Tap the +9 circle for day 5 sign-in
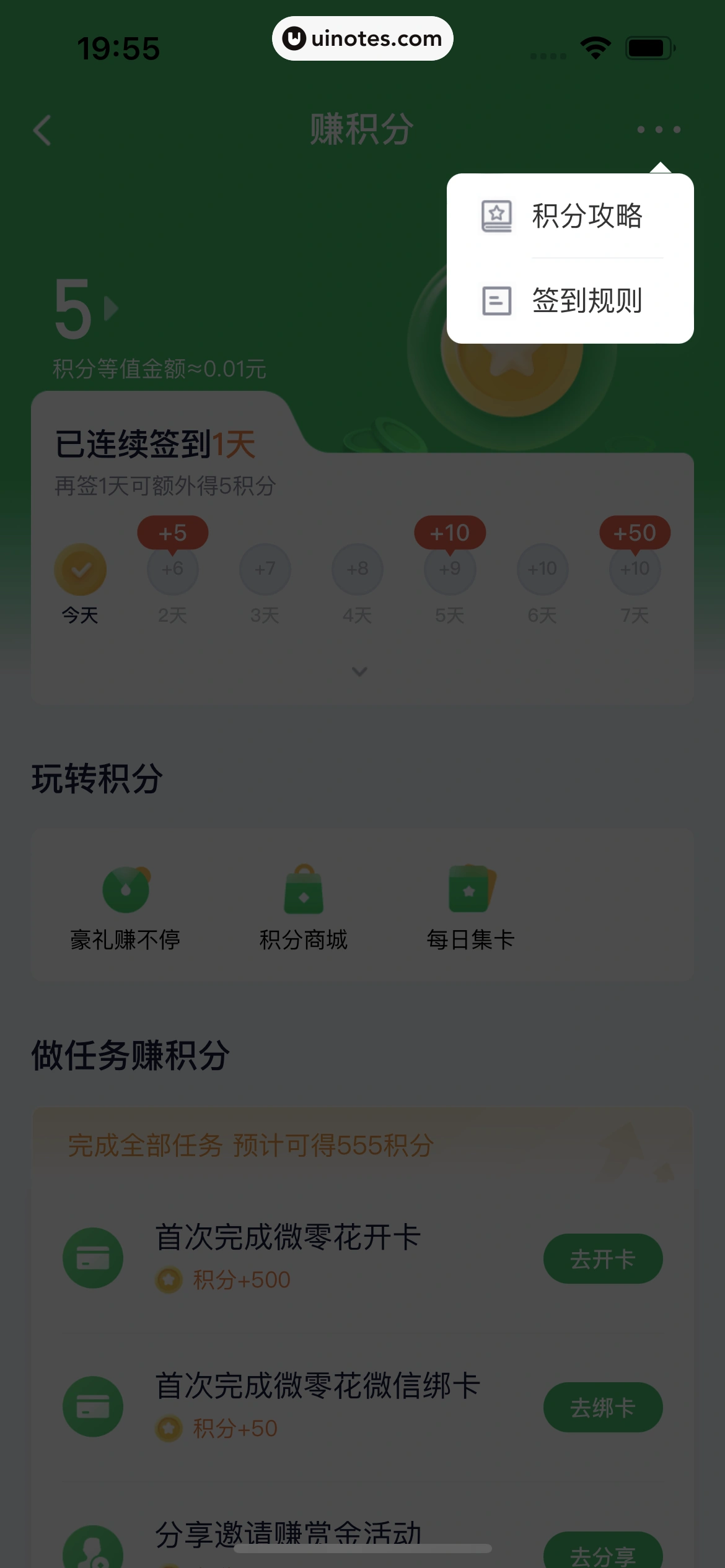This screenshot has width=725, height=1568. 450,568
